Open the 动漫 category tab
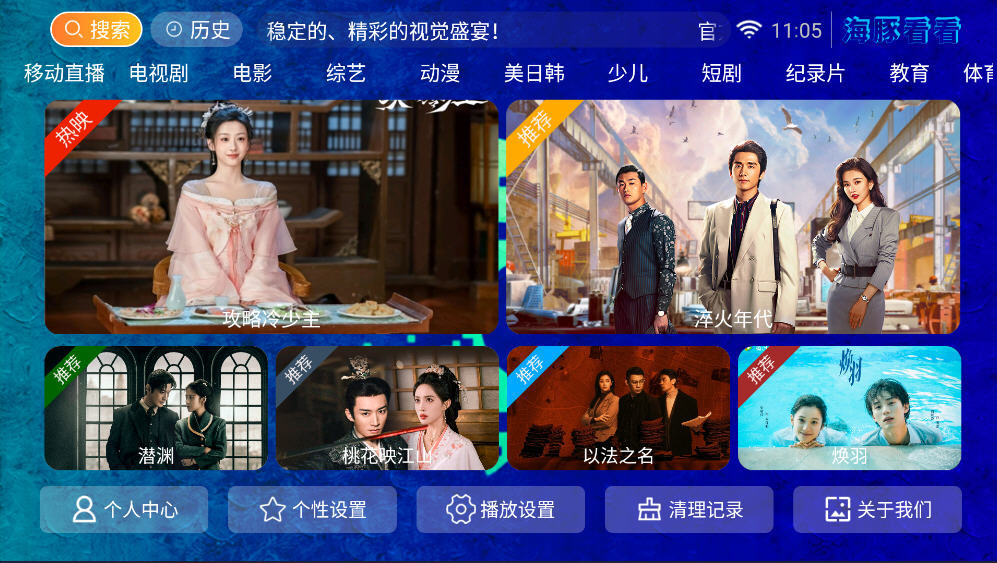 point(440,73)
